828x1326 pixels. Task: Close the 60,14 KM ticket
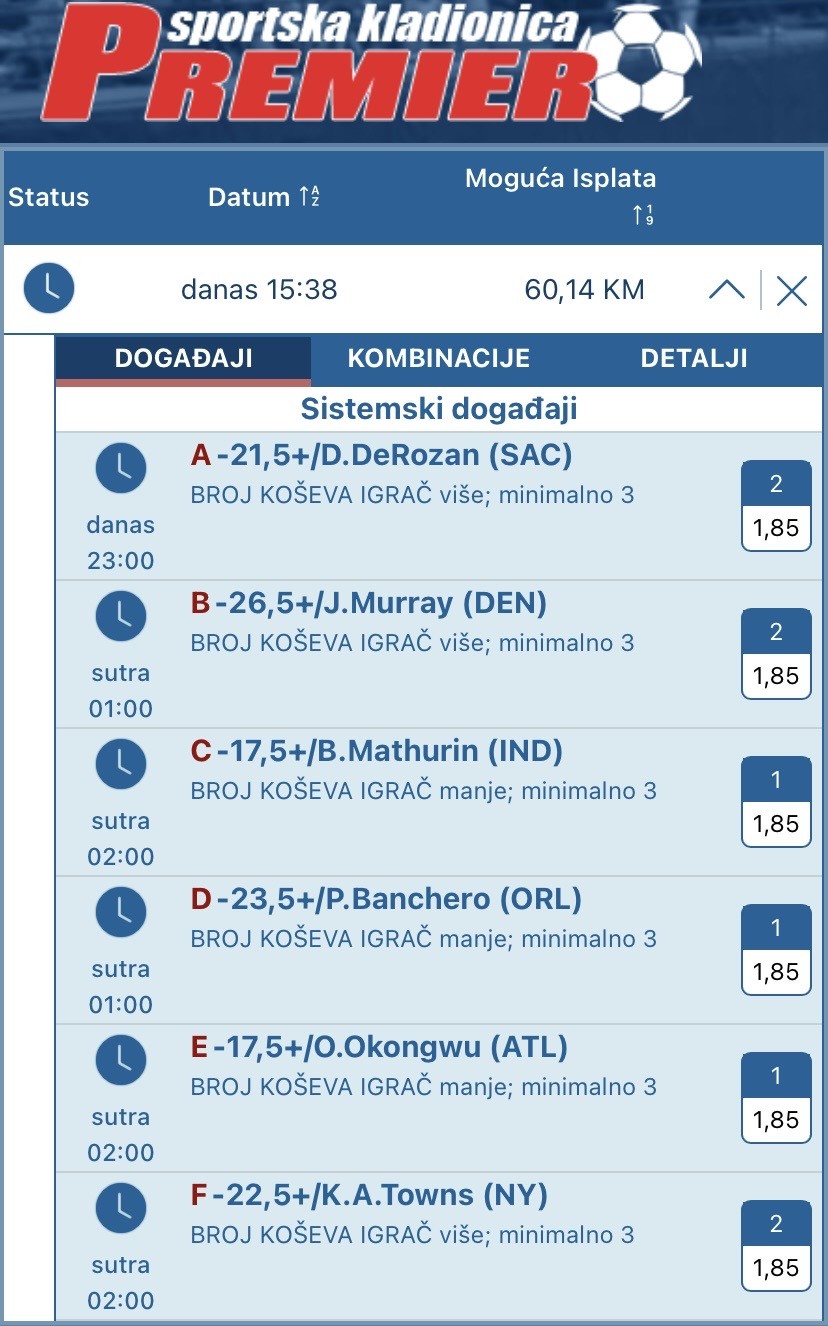click(791, 290)
